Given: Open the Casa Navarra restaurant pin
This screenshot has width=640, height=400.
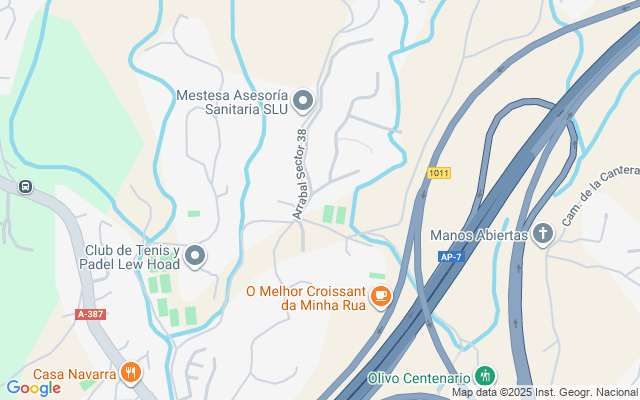Looking at the screenshot, I should click(131, 374).
